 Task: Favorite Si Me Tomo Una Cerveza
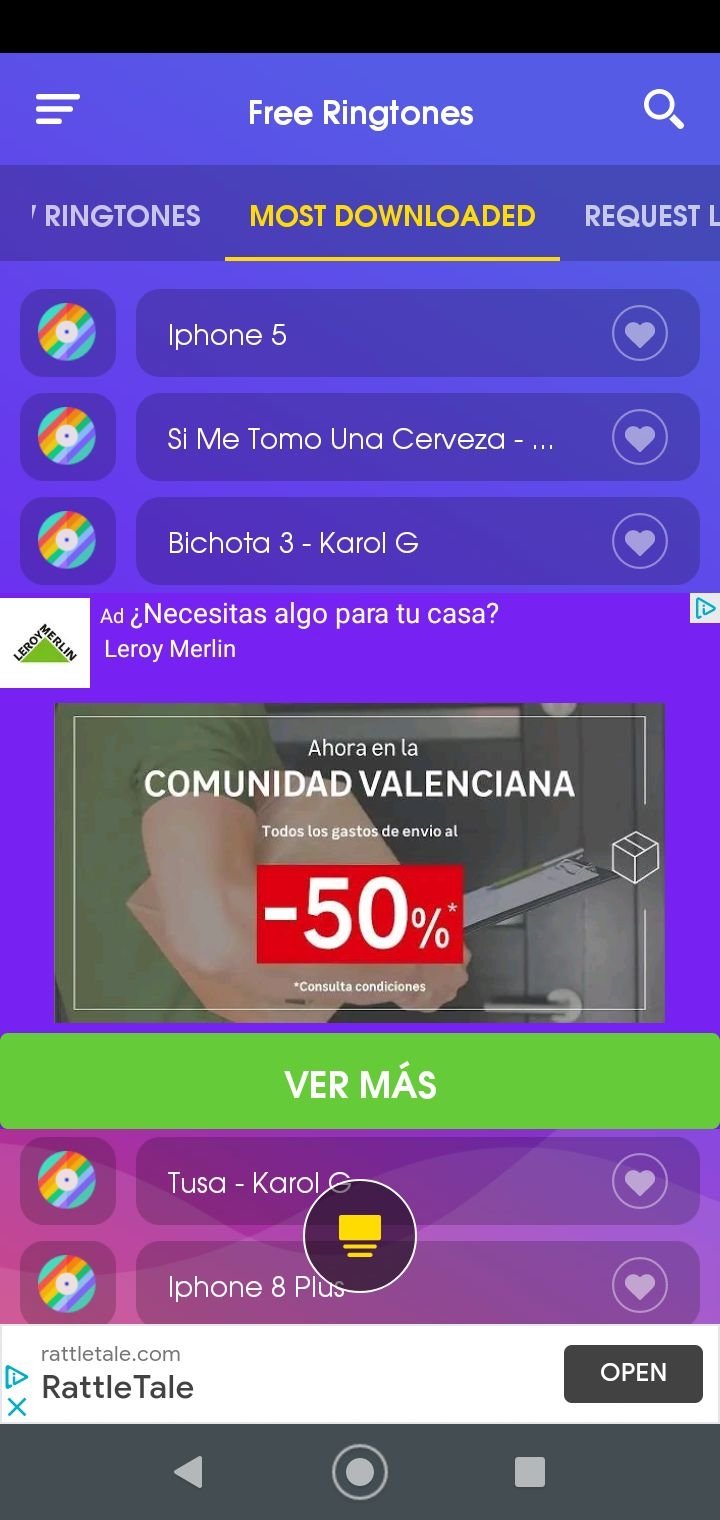pyautogui.click(x=640, y=438)
